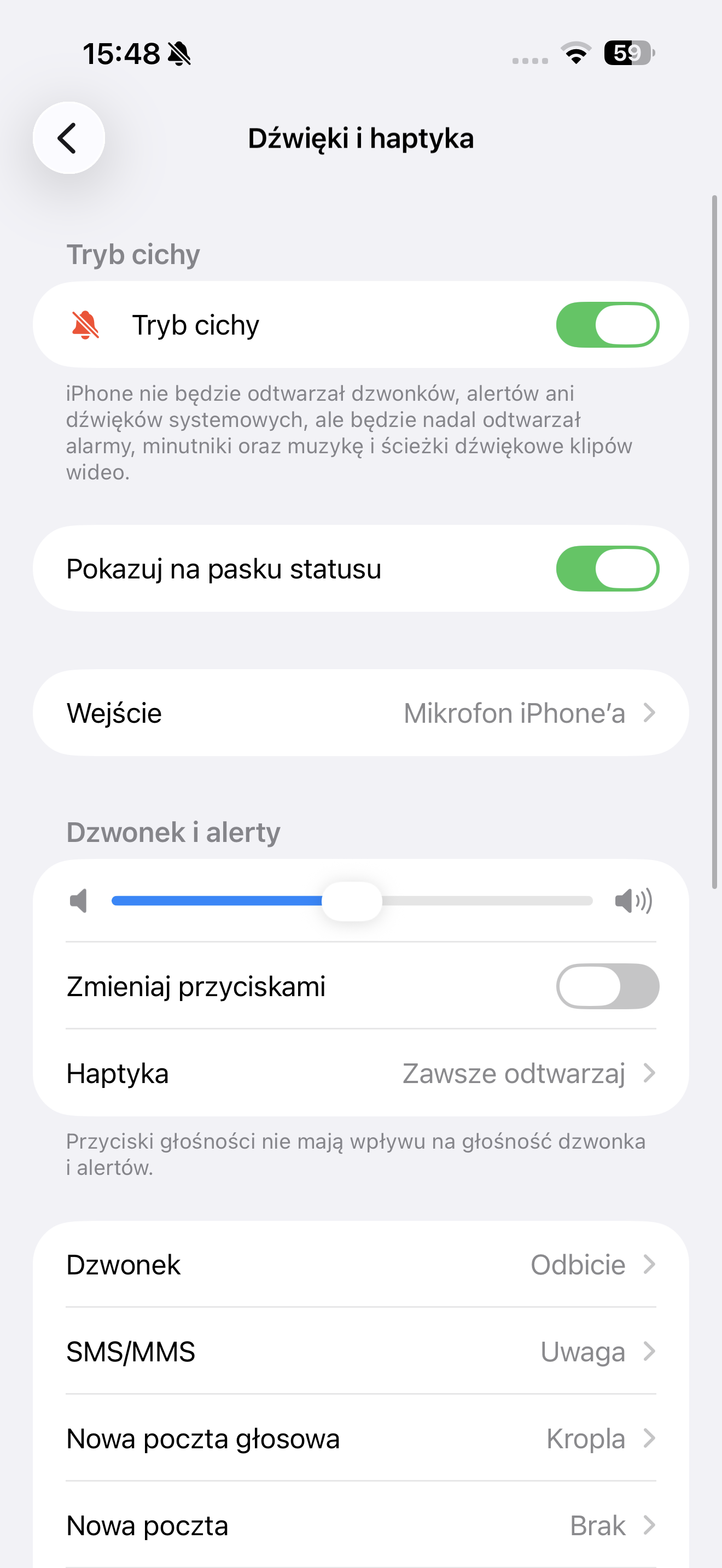Image resolution: width=722 pixels, height=1568 pixels.
Task: Open Haptyka options
Action: tap(360, 1073)
